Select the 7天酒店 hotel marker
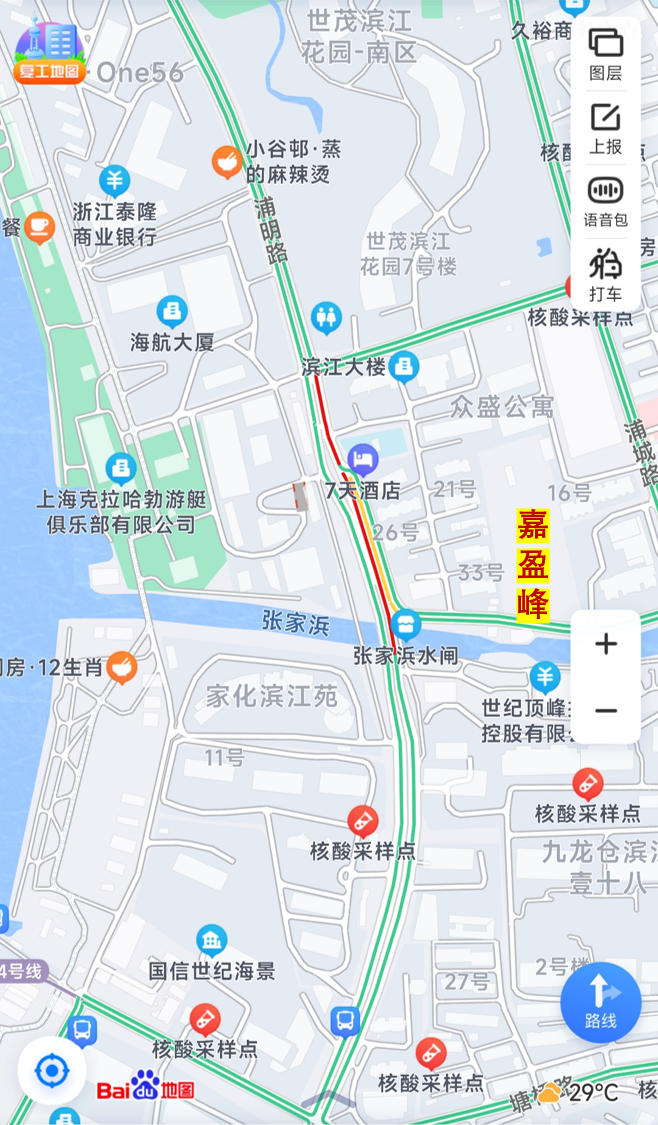This screenshot has width=658, height=1125. point(361,459)
